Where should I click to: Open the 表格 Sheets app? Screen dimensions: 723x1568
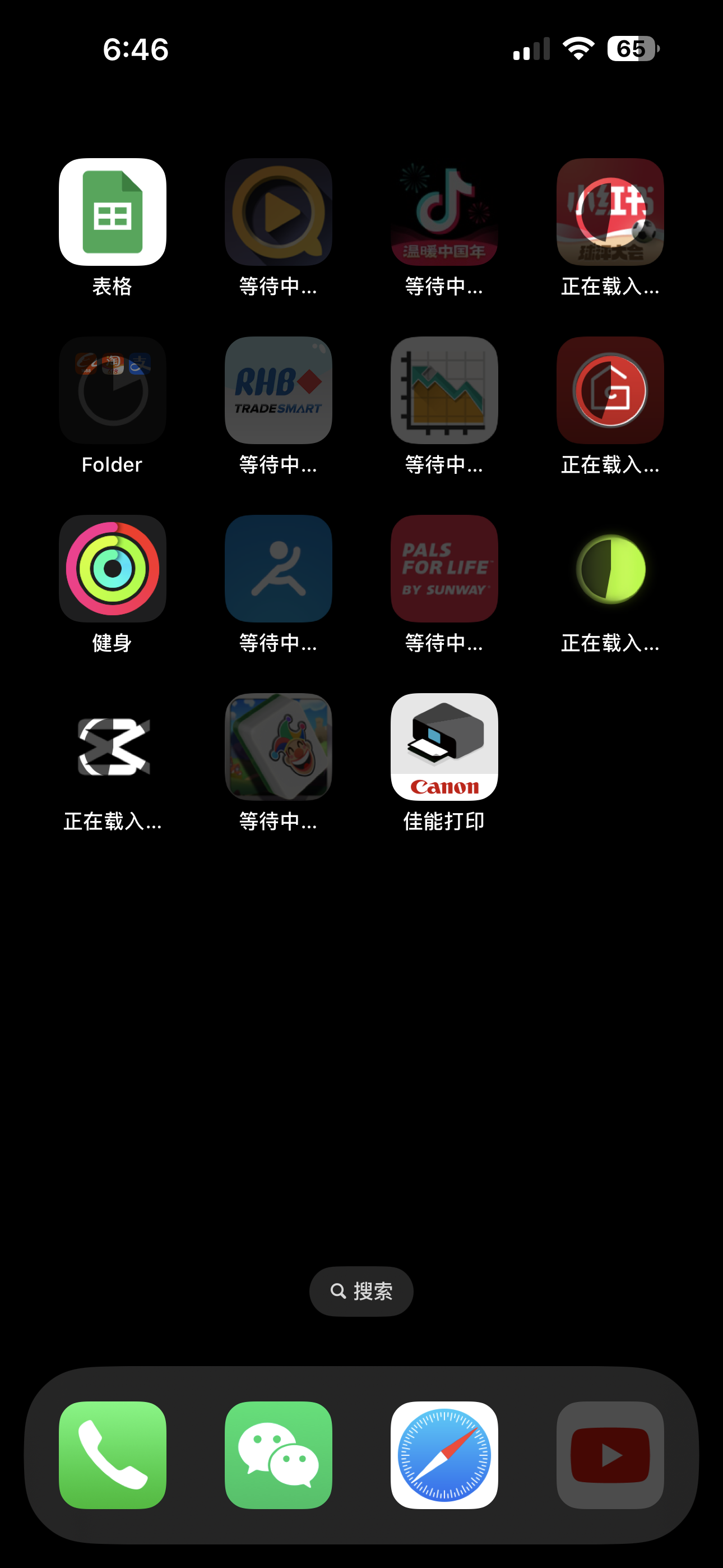click(113, 212)
